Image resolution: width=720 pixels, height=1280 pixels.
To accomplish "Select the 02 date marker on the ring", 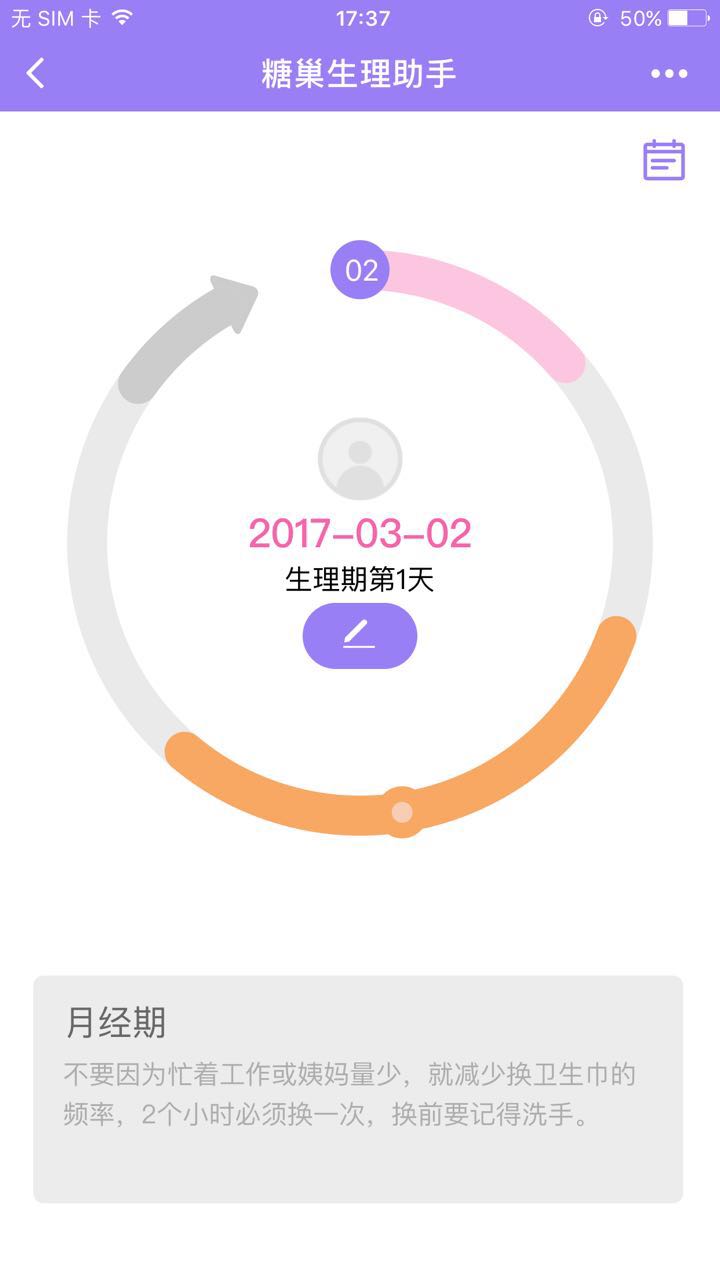I will tap(360, 270).
